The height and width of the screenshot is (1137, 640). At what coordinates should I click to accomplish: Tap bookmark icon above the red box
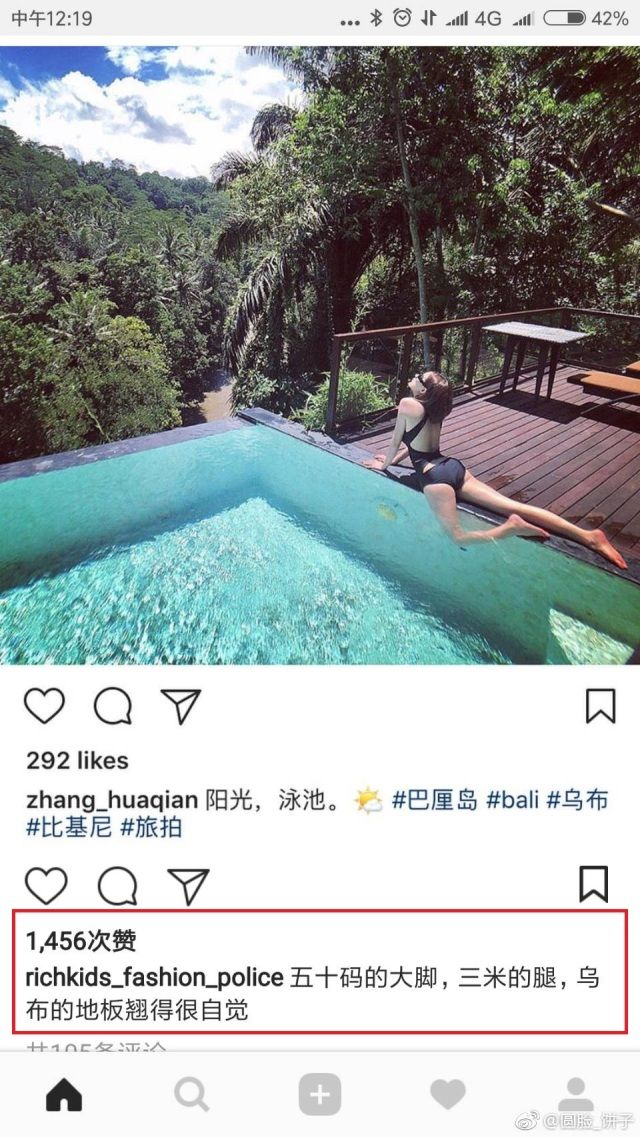[594, 884]
